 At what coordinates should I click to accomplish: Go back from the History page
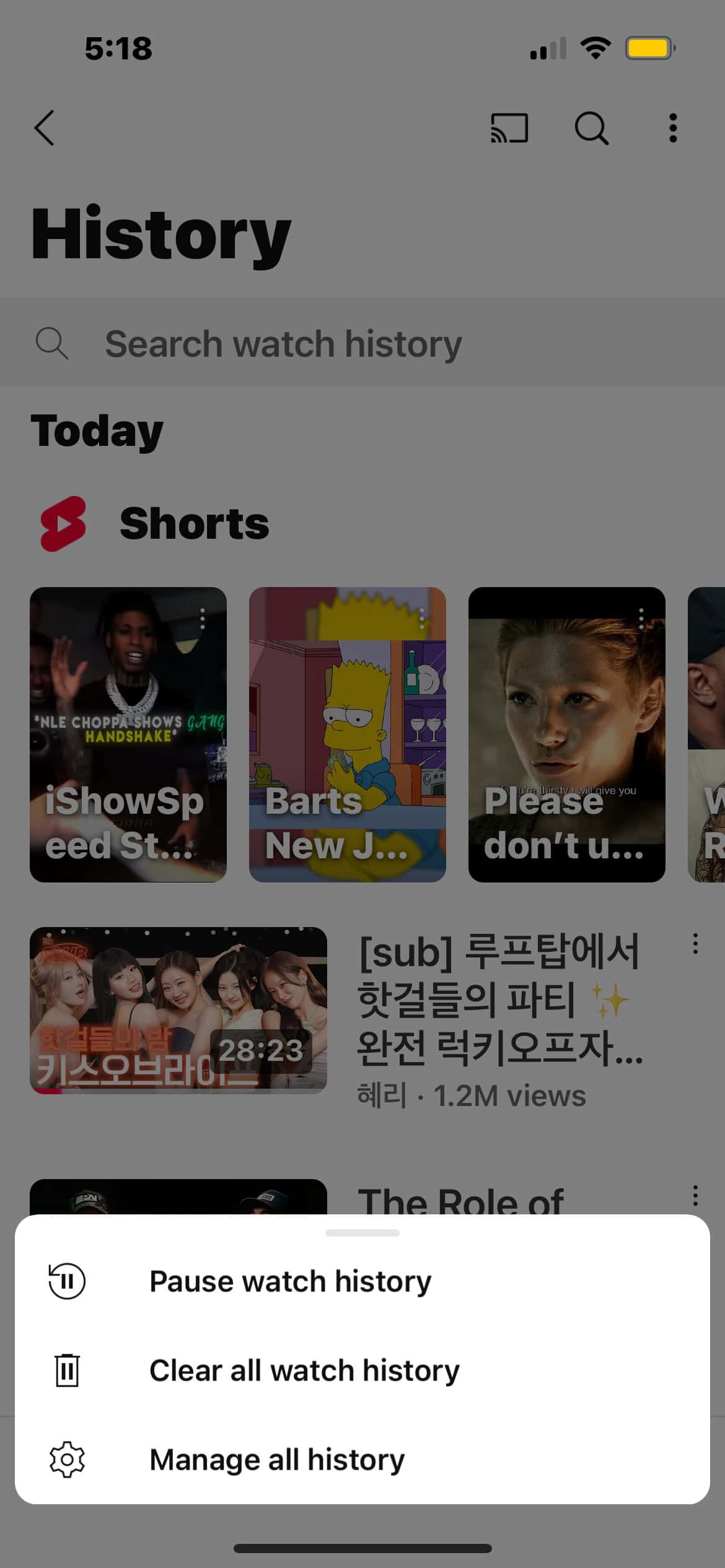point(45,128)
